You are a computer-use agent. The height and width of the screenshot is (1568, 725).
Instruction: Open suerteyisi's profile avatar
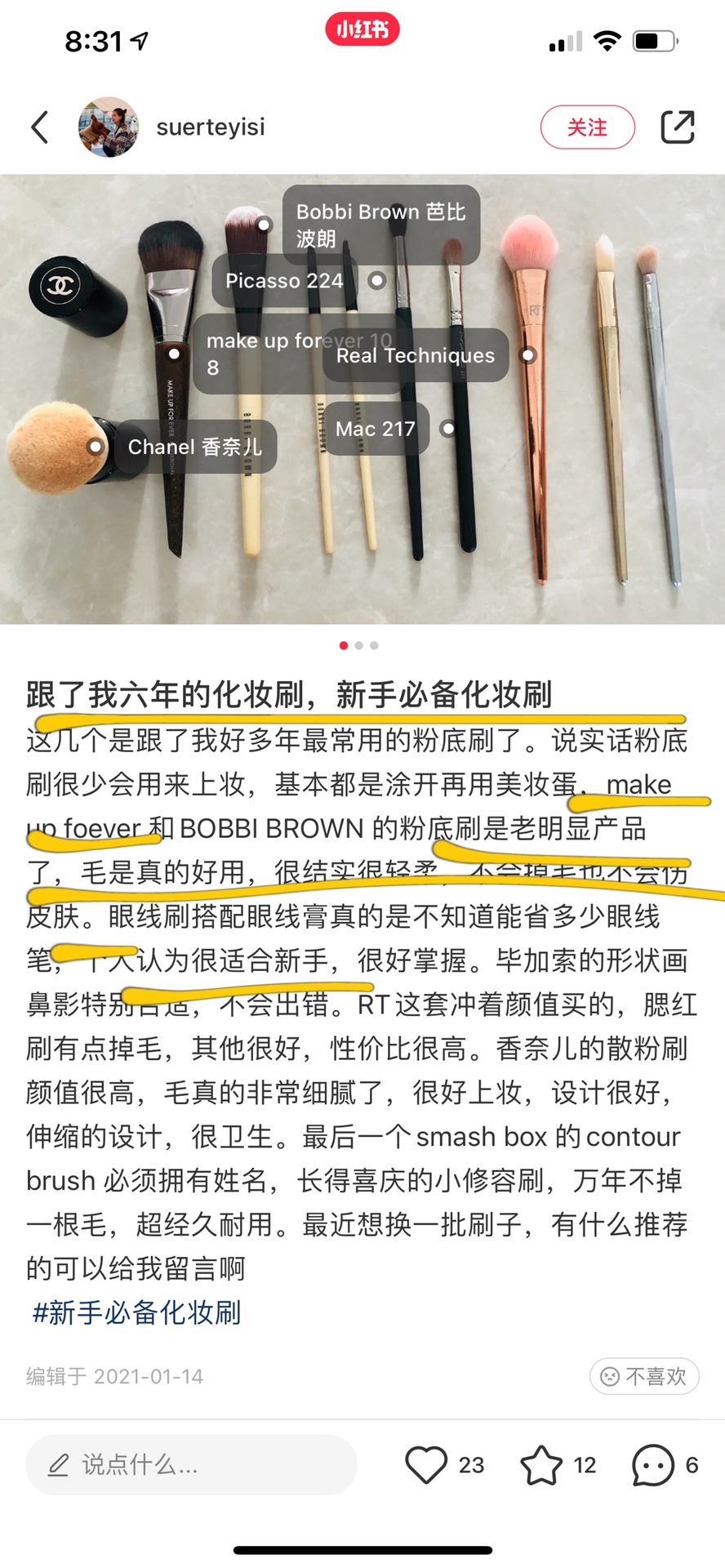coord(109,127)
